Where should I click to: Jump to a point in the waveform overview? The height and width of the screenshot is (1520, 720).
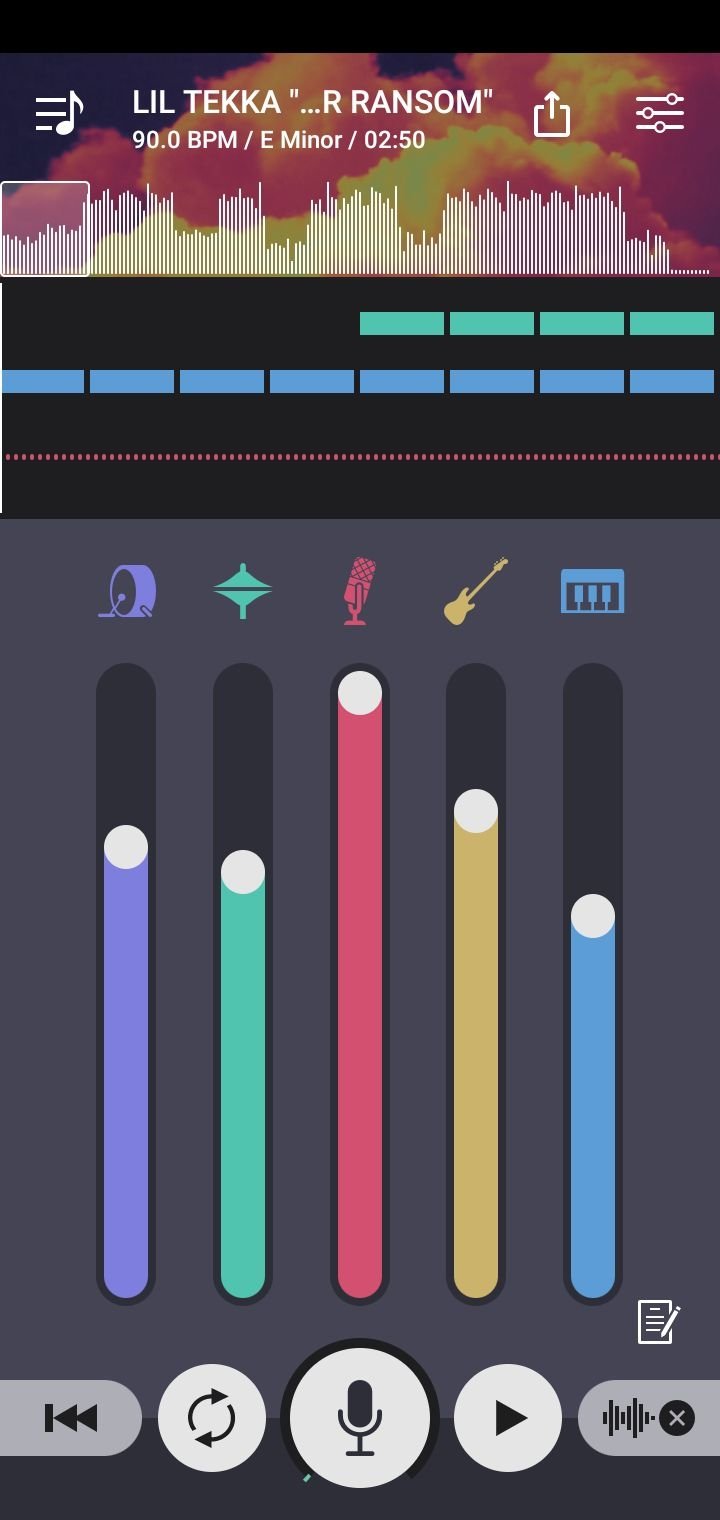[x=360, y=228]
